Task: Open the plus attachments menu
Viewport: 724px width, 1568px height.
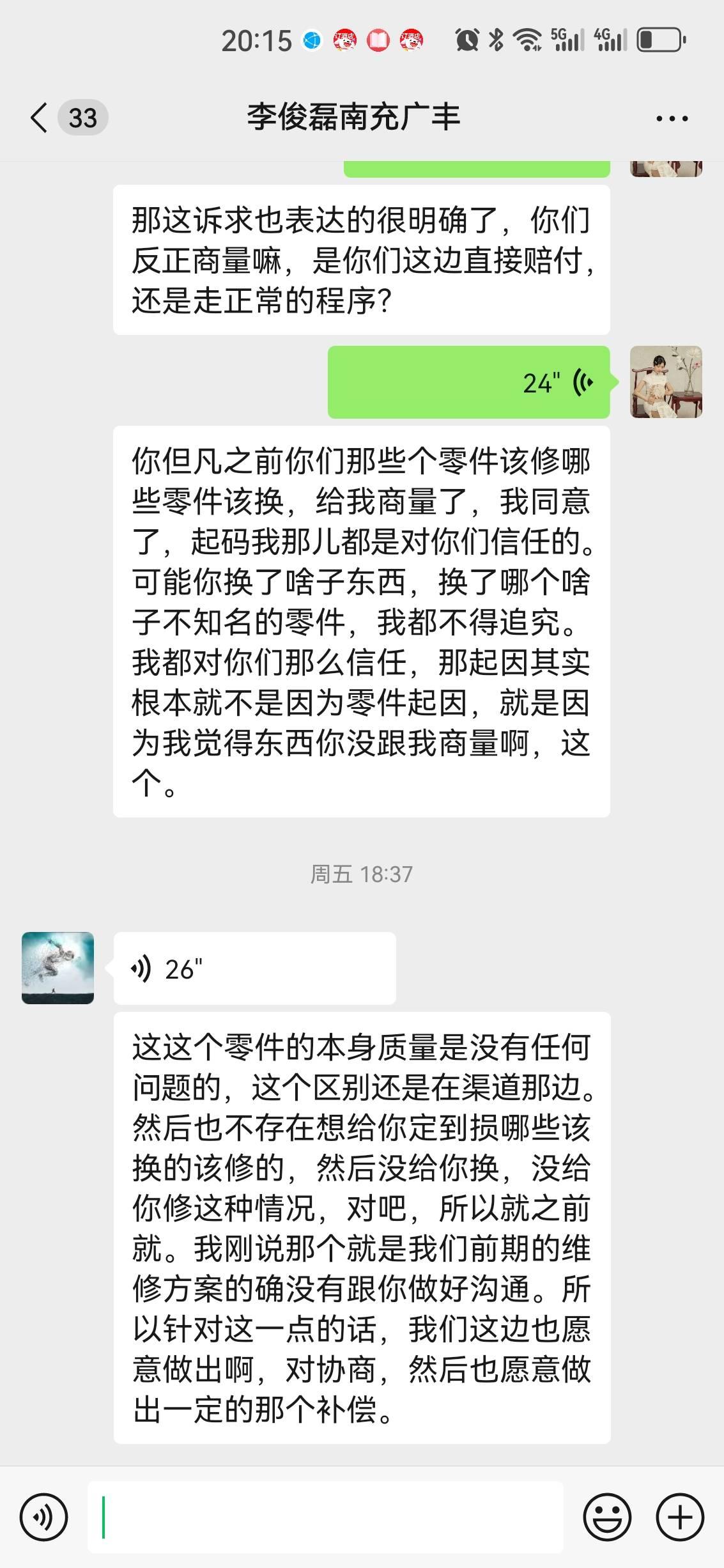Action: coord(680,1517)
